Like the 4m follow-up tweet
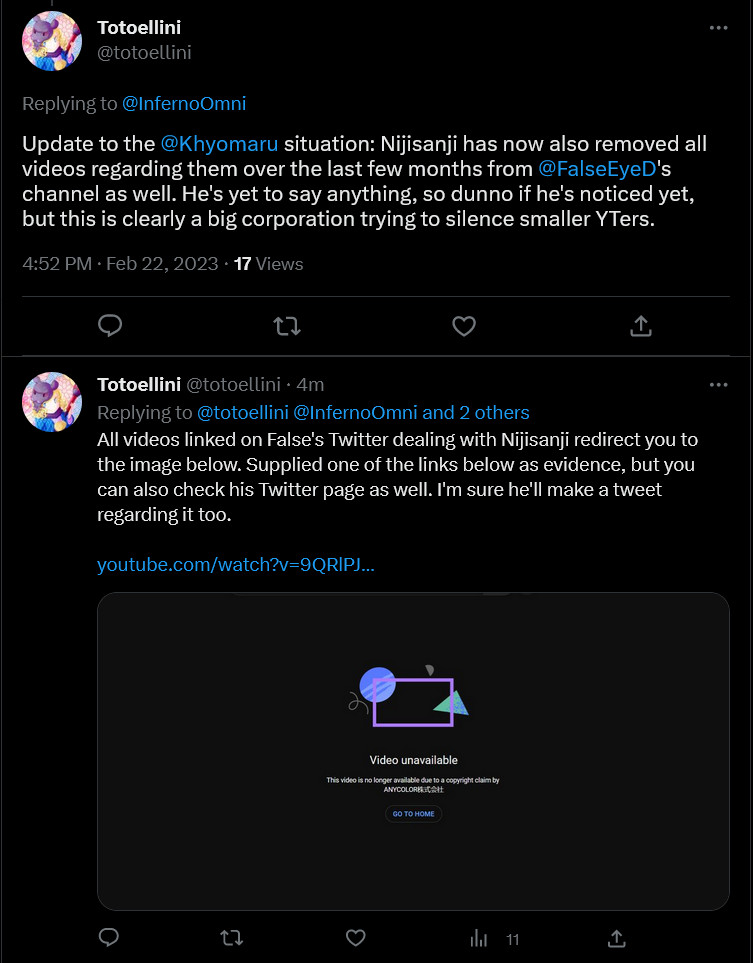This screenshot has width=753, height=963. pos(355,938)
